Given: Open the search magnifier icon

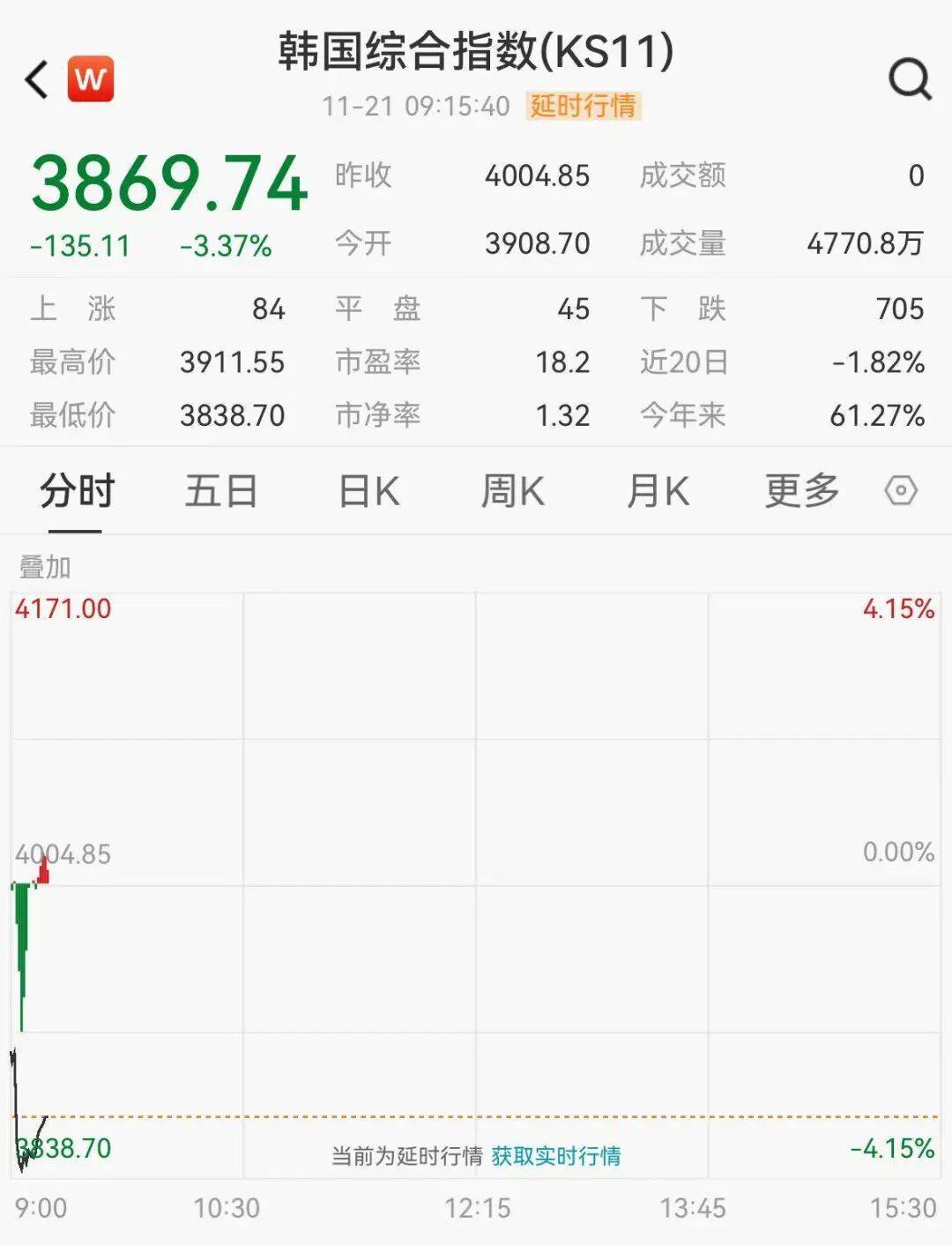Looking at the screenshot, I should pyautogui.click(x=909, y=79).
